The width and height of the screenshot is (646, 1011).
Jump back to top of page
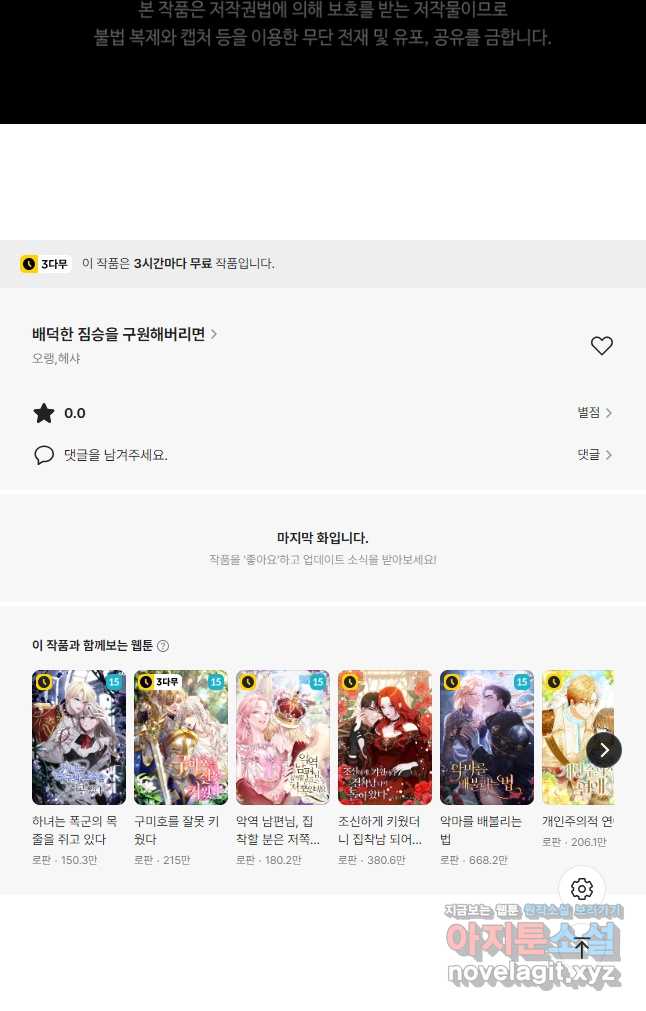point(582,947)
